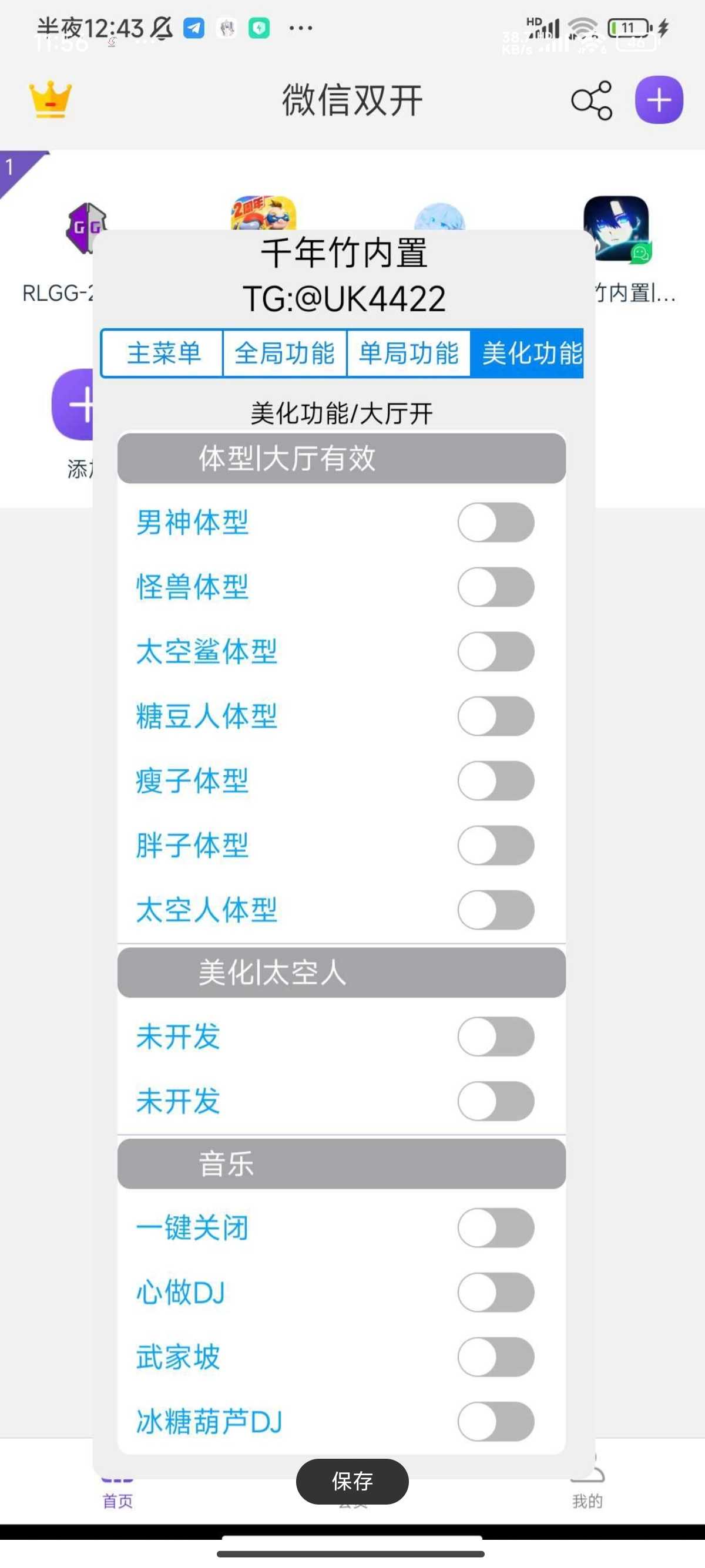Enable the 武家坡 toggle

coord(496,1356)
